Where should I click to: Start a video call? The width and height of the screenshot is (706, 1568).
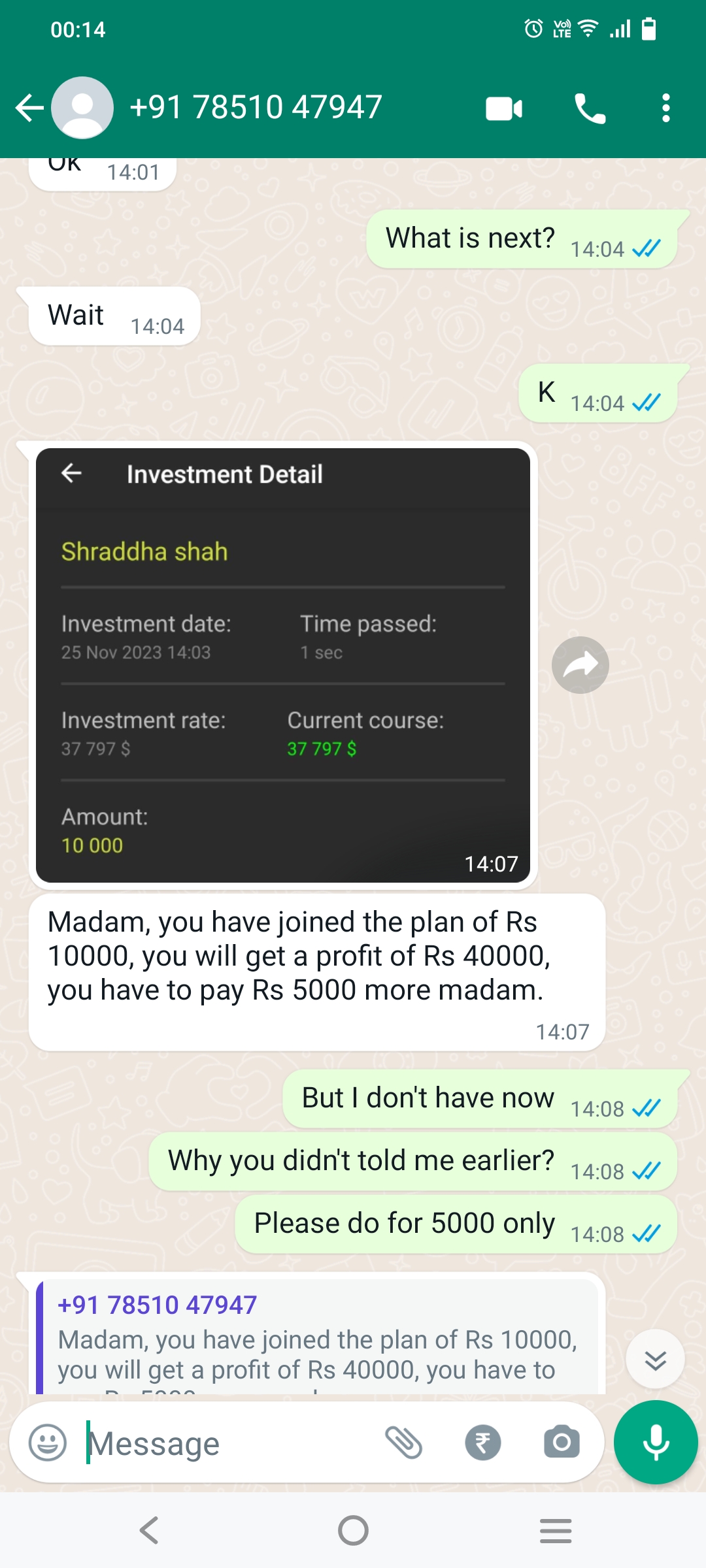coord(504,108)
